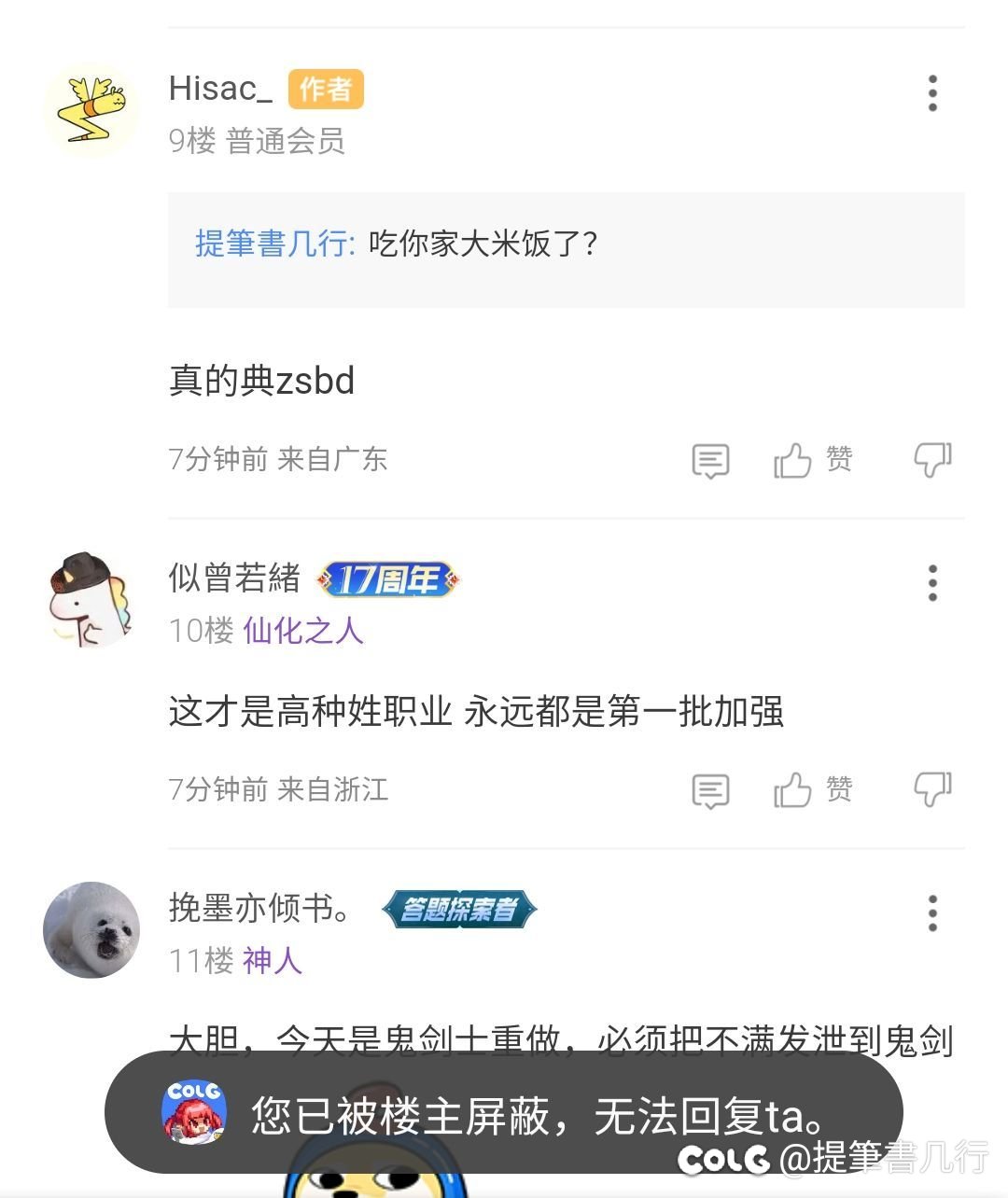1008x1198 pixels.
Task: Expand options menu for 挽墨亦倾书。's comment
Action: 932,912
